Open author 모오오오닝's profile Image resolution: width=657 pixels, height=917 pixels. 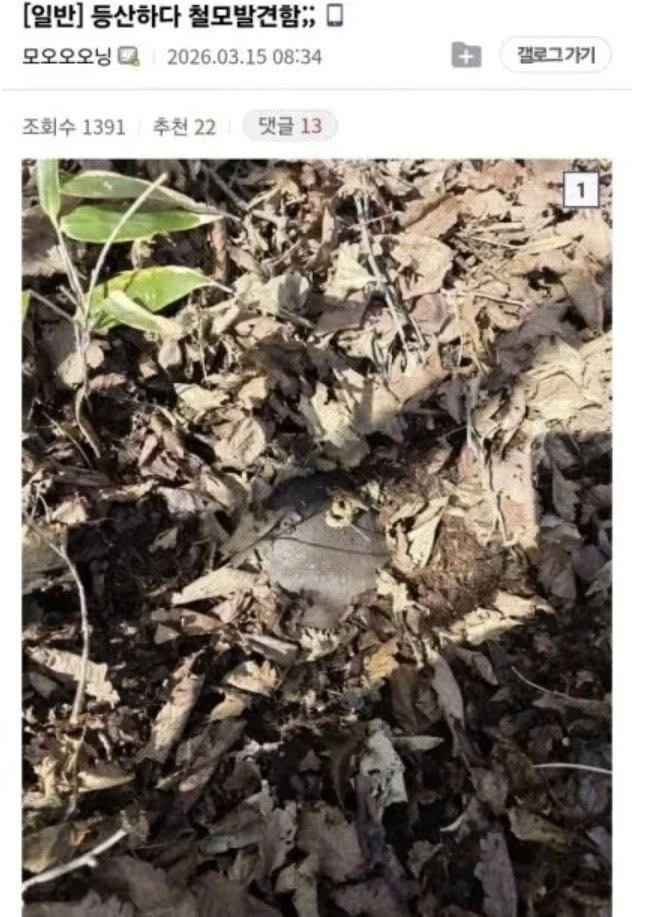[67, 56]
